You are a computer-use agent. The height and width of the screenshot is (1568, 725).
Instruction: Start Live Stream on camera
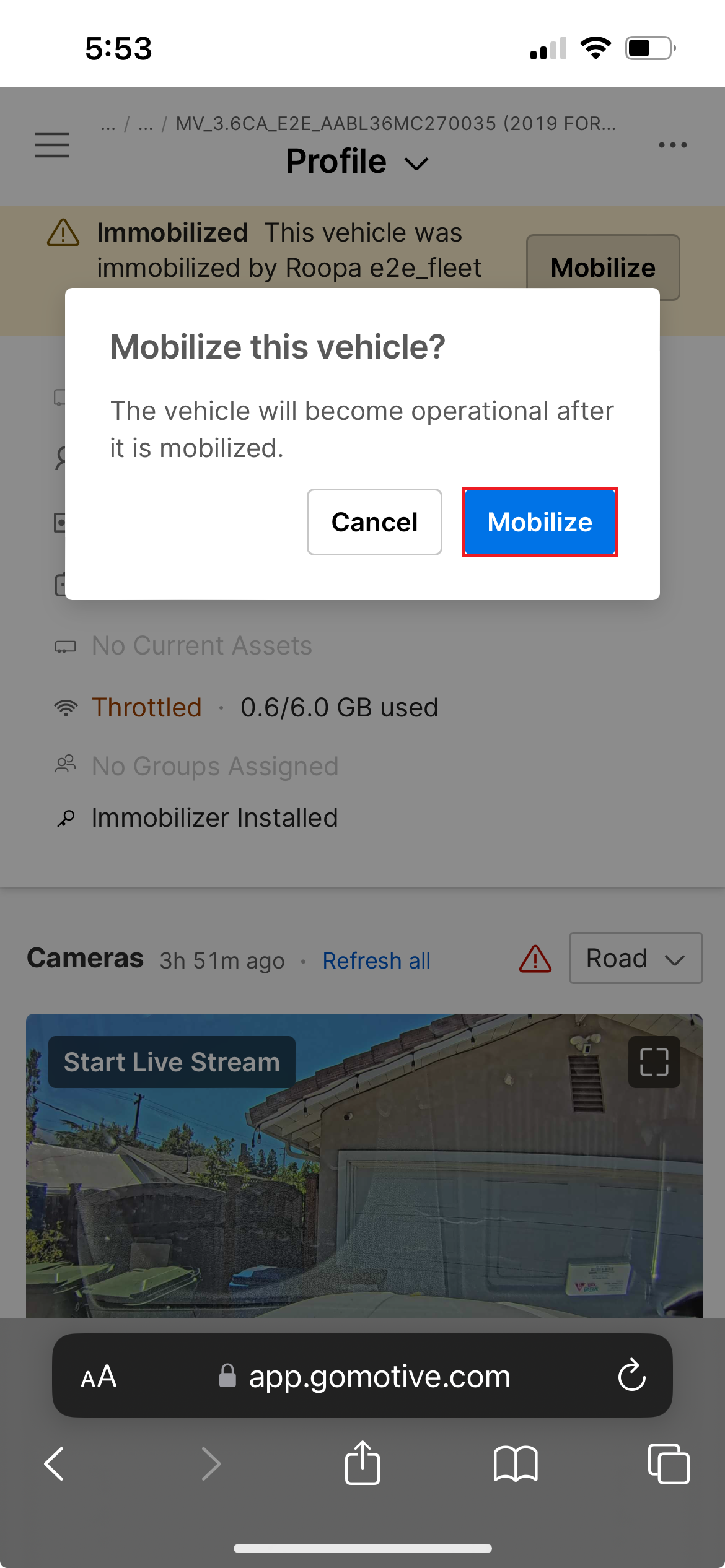tap(172, 1062)
